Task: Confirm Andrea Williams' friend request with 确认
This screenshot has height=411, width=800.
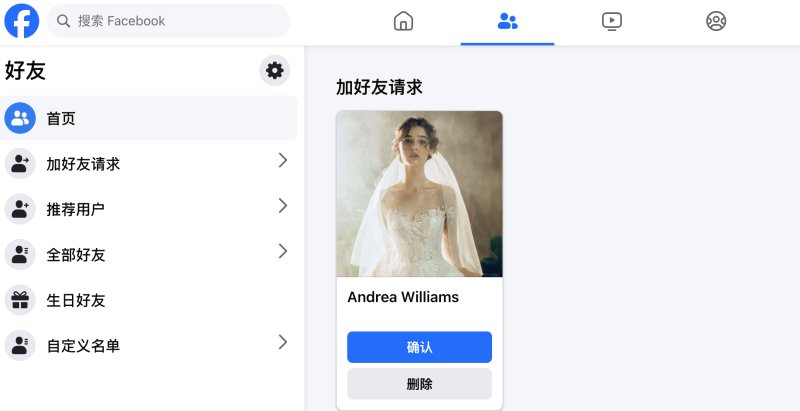Action: click(419, 347)
